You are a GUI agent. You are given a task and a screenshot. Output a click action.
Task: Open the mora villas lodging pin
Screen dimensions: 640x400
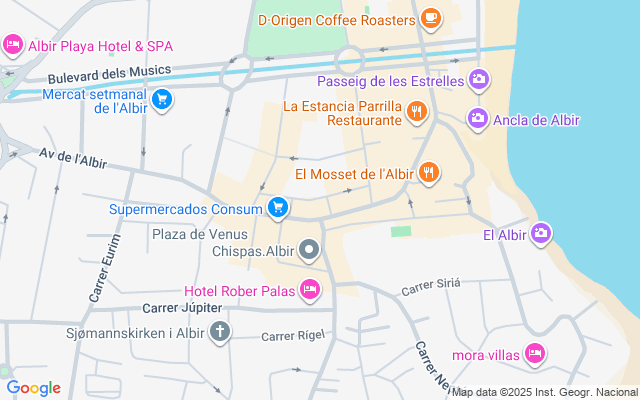[x=535, y=353]
